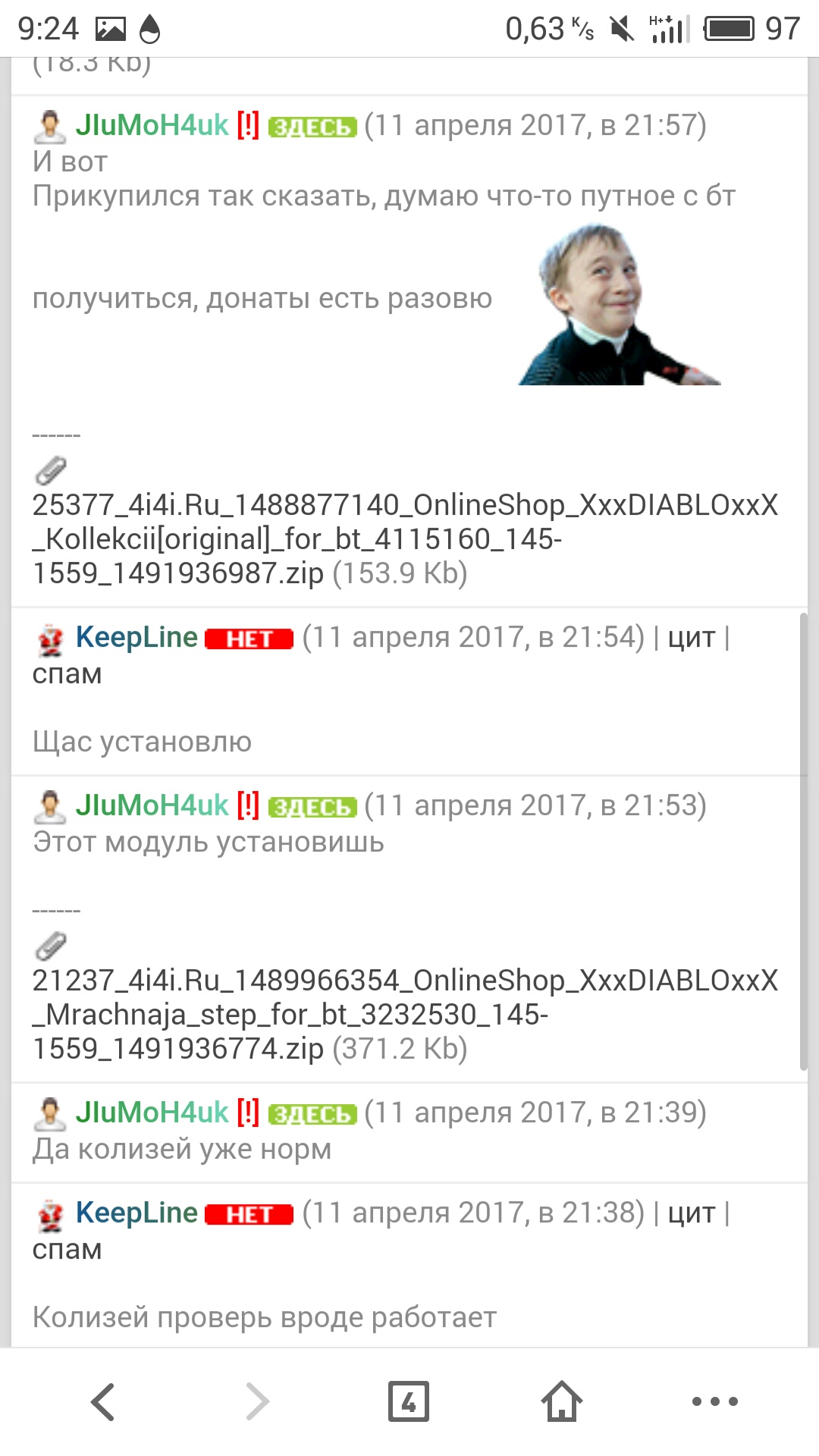Open JluMoH4uk's profile in the 21:39 post
The image size is (819, 1456).
pos(152,1112)
